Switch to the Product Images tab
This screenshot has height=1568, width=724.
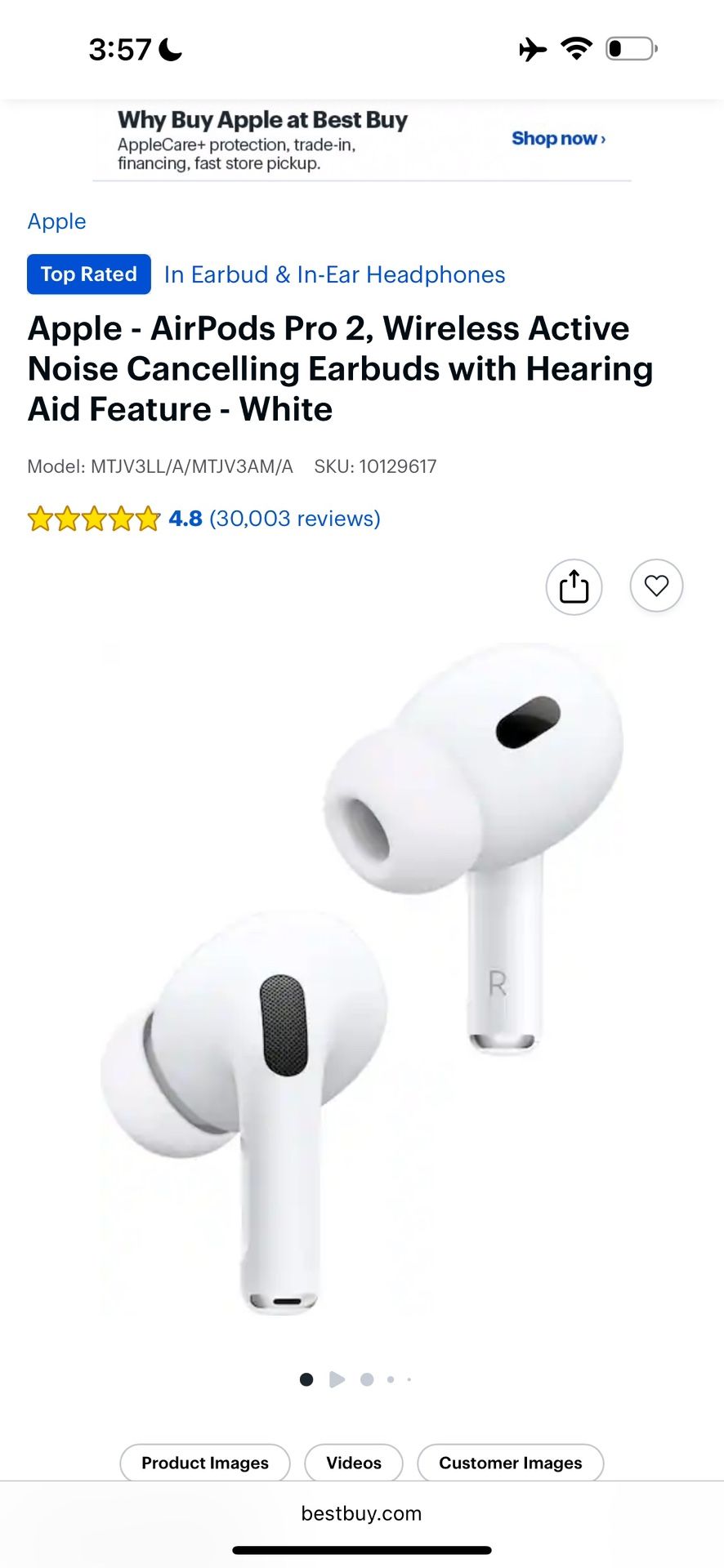point(204,1463)
